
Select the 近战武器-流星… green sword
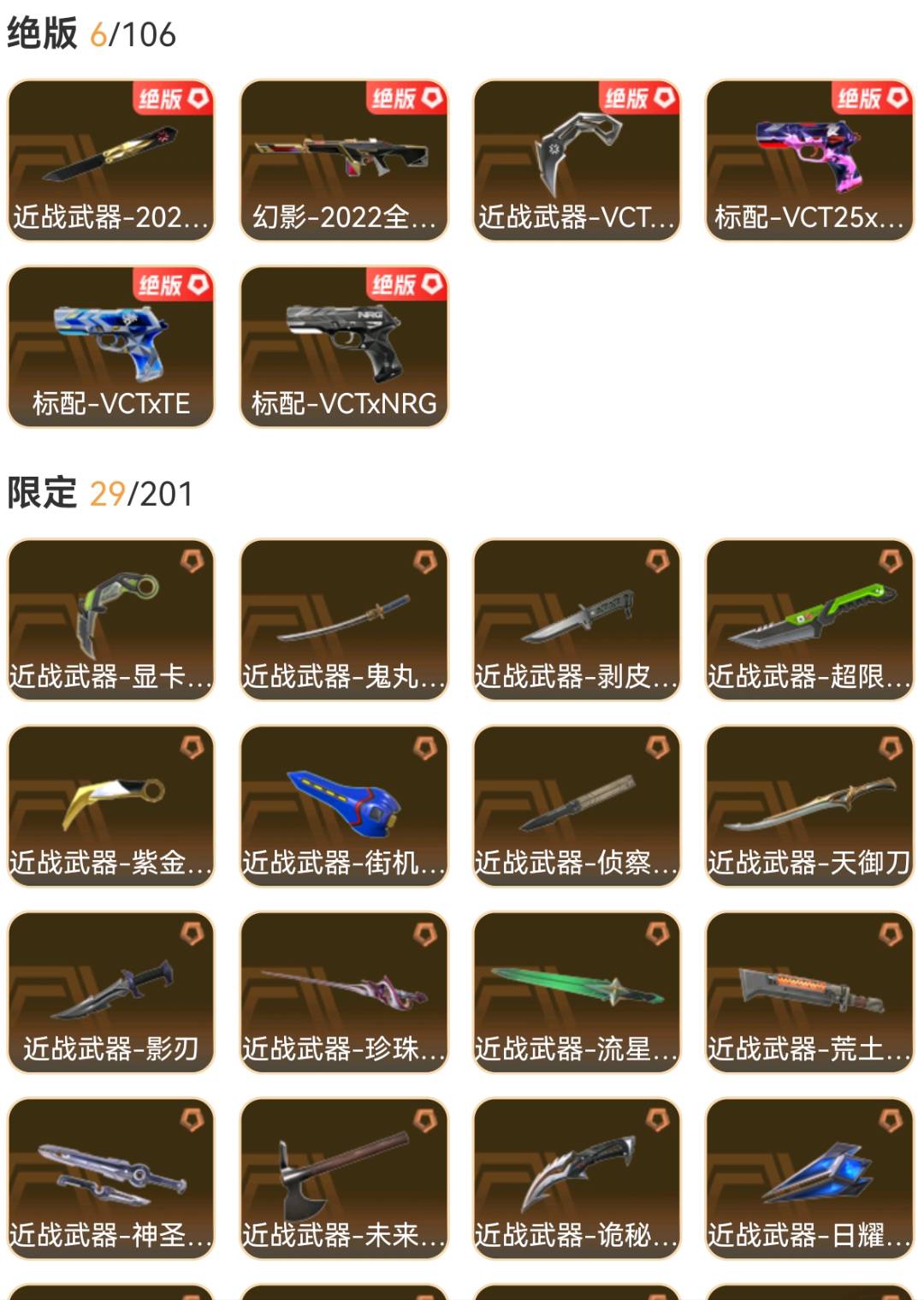(x=577, y=992)
